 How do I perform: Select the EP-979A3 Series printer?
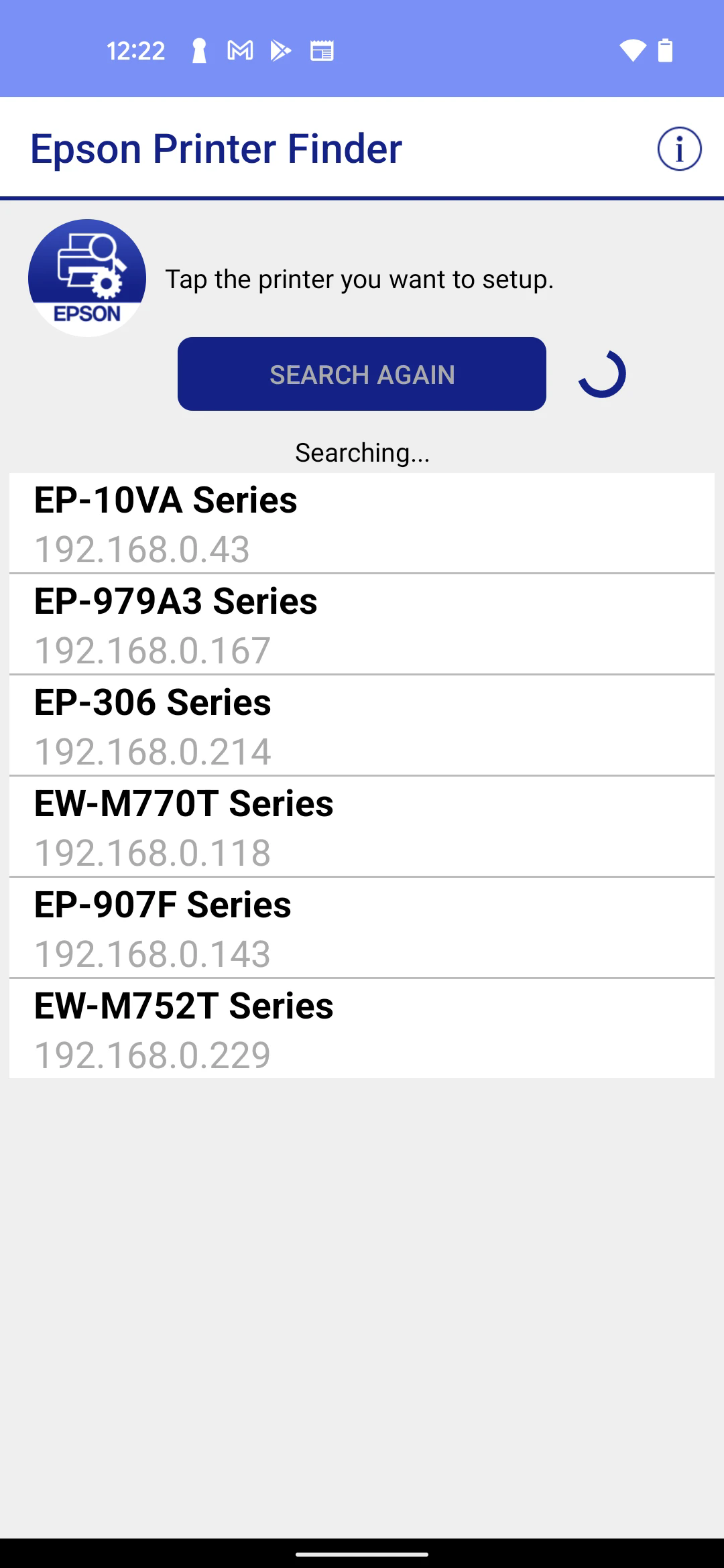click(x=362, y=625)
